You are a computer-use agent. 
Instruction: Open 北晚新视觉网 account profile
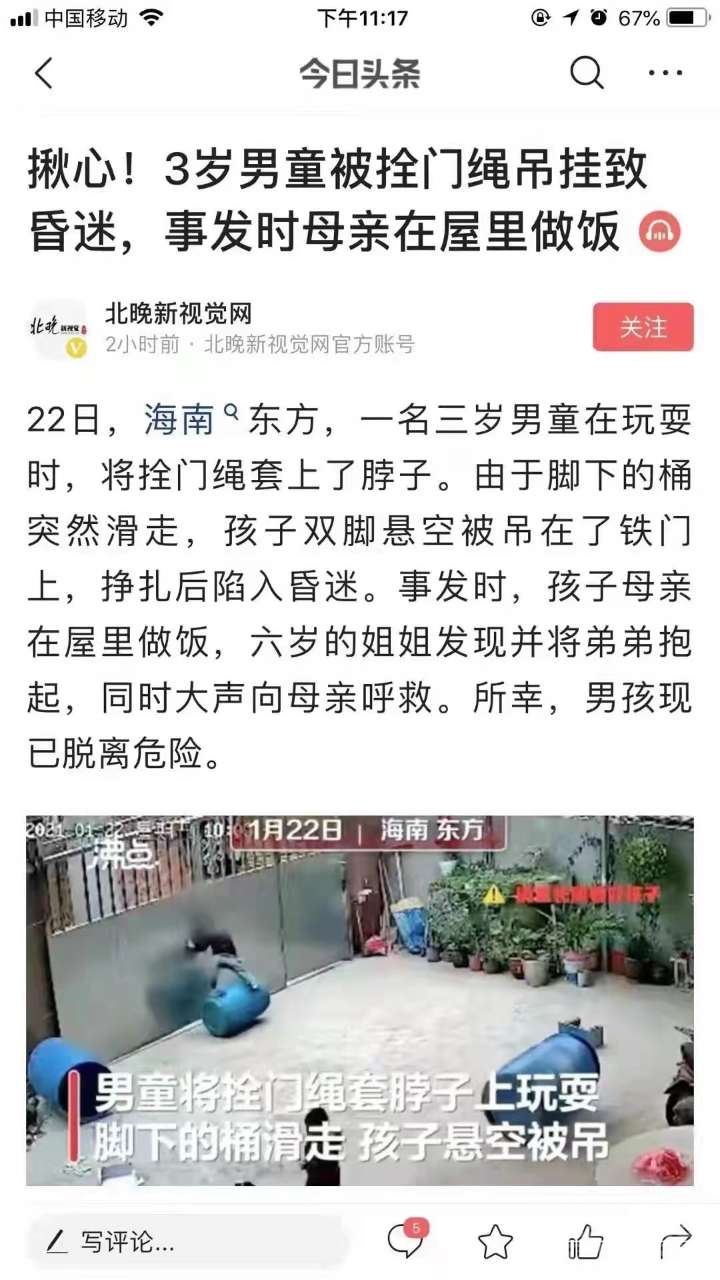[x=178, y=315]
